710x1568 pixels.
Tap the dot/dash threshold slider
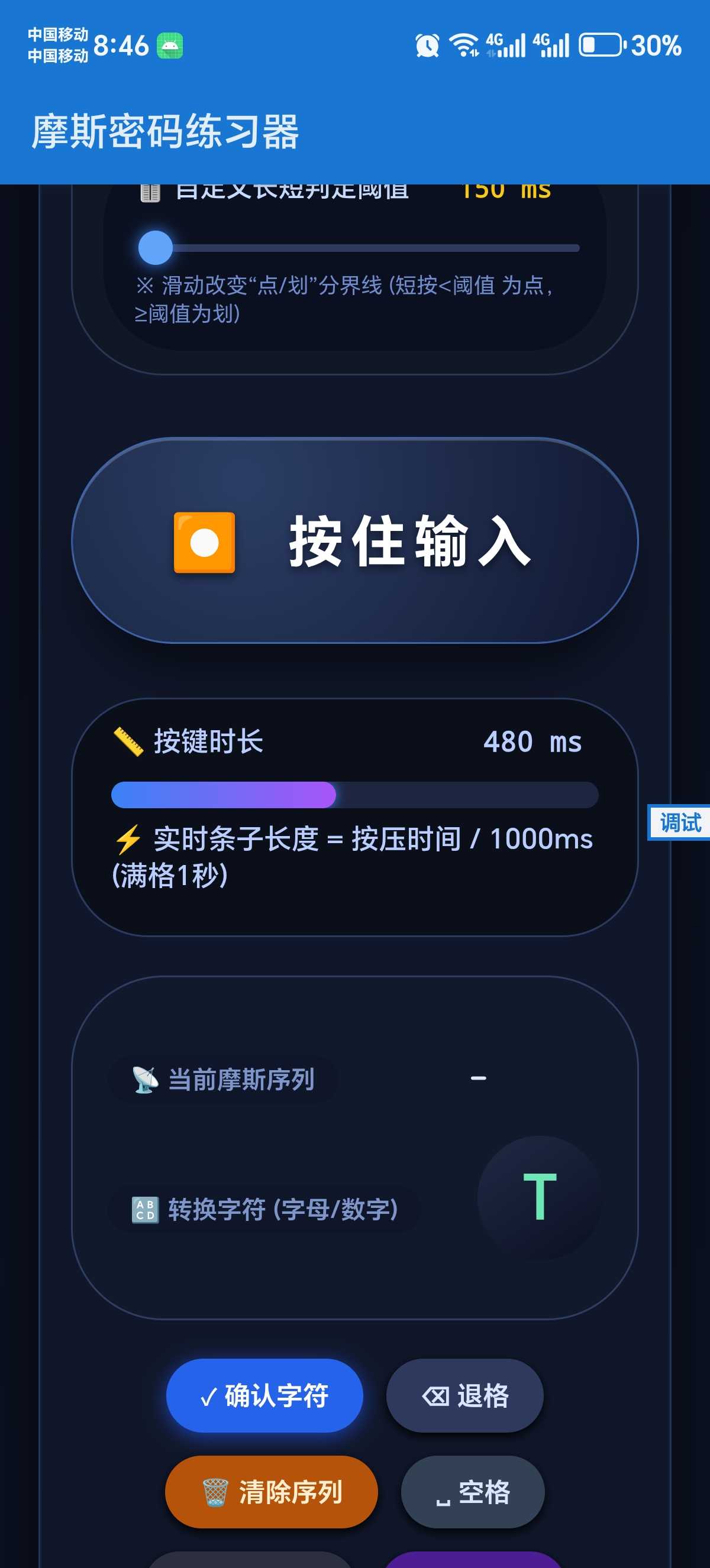359,248
